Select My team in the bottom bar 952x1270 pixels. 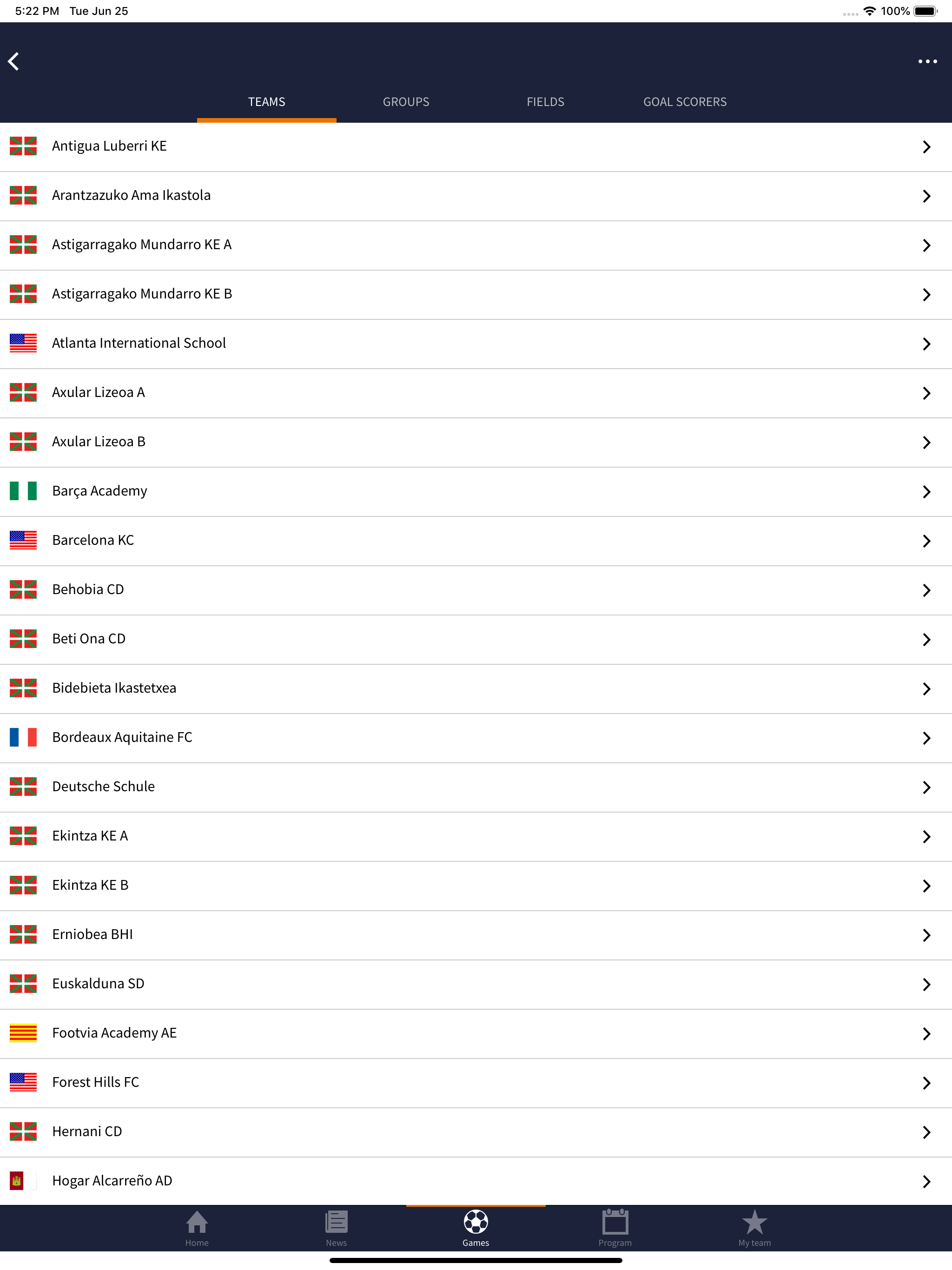click(x=754, y=1229)
